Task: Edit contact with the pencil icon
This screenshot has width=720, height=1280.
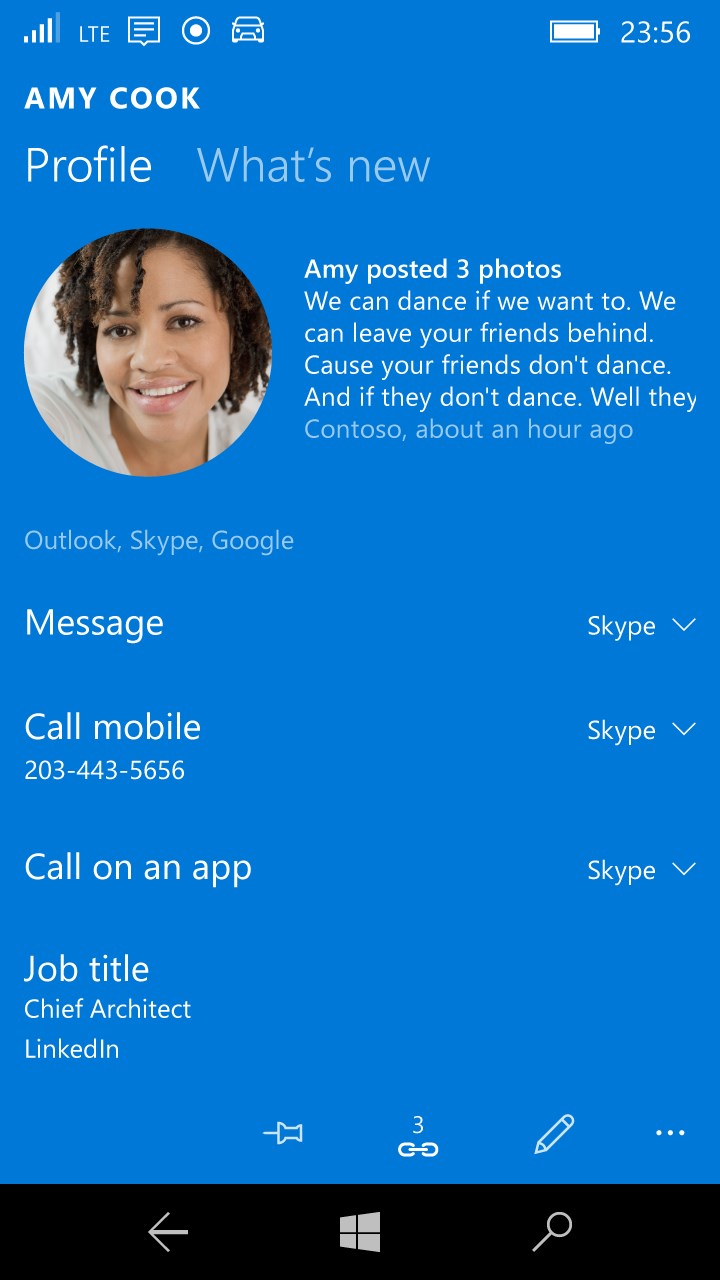Action: click(x=554, y=1134)
